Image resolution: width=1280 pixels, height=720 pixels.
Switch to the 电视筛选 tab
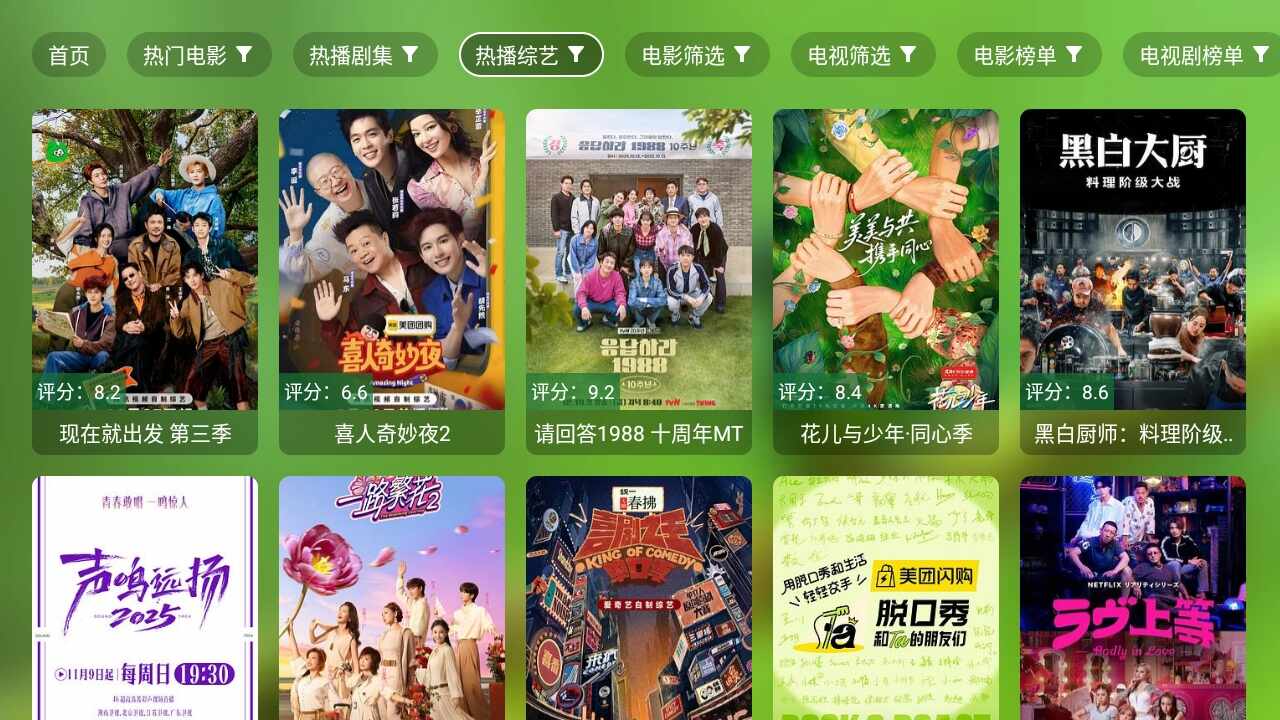pyautogui.click(x=863, y=55)
